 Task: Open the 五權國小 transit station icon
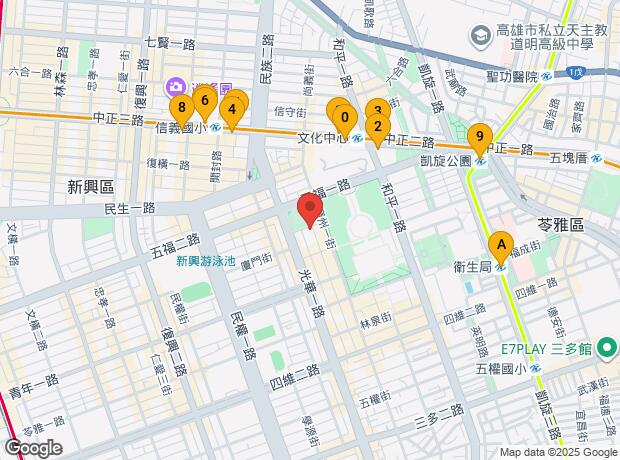(536, 369)
